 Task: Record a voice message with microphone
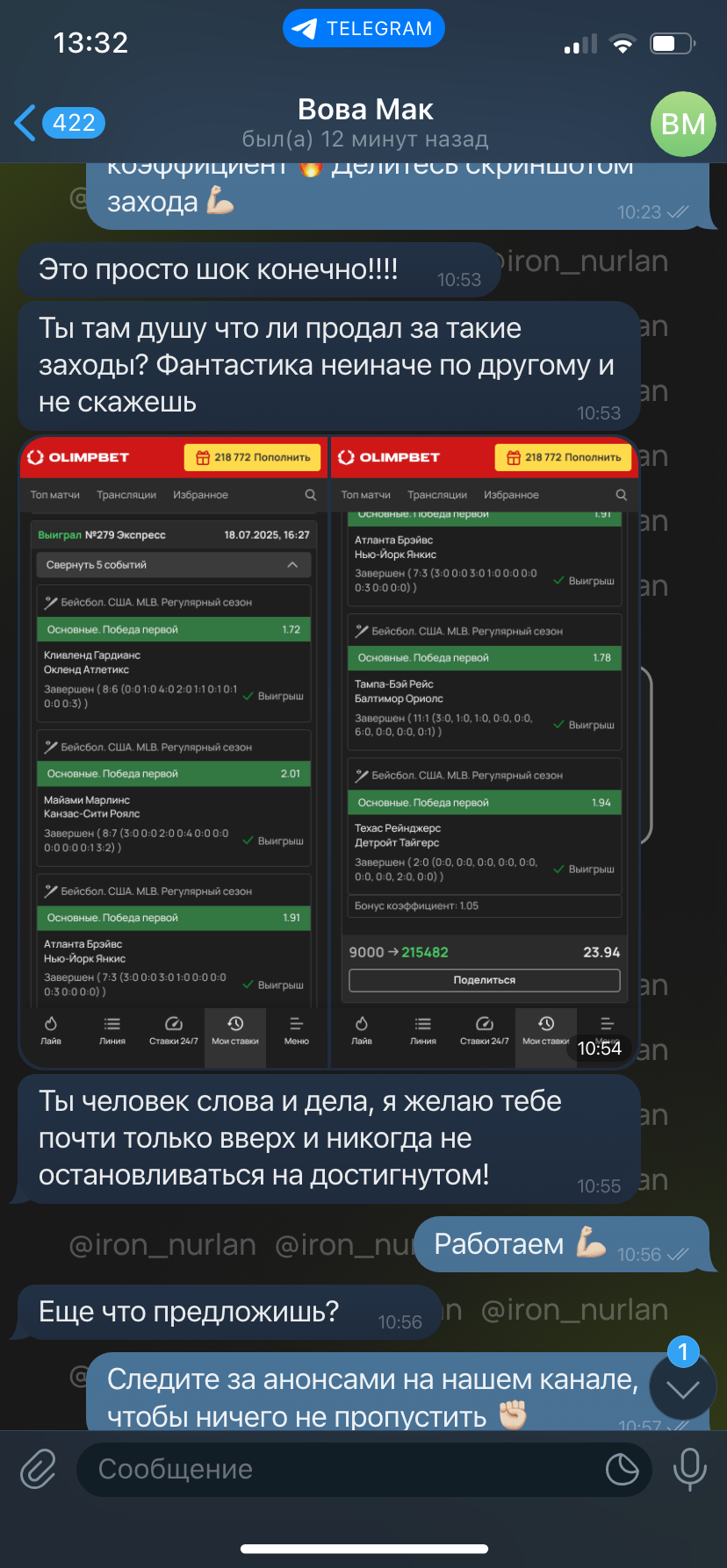pyautogui.click(x=689, y=1469)
